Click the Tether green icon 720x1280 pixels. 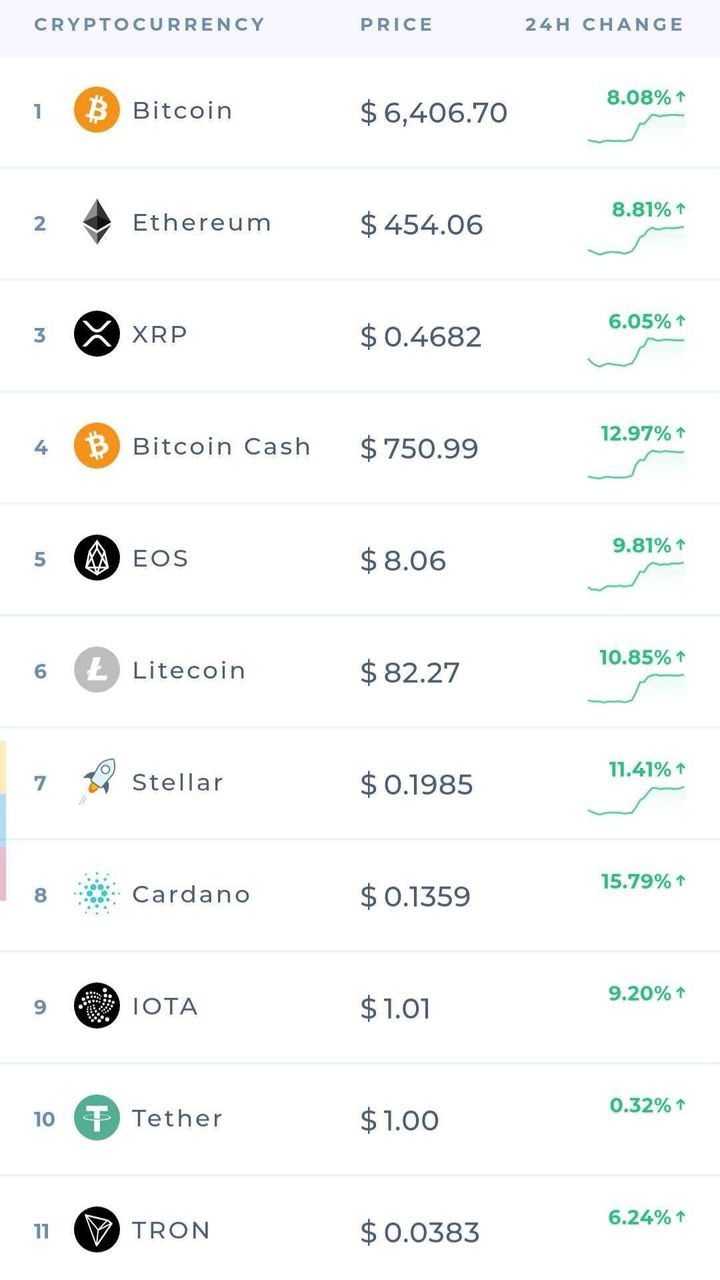[x=95, y=1118]
